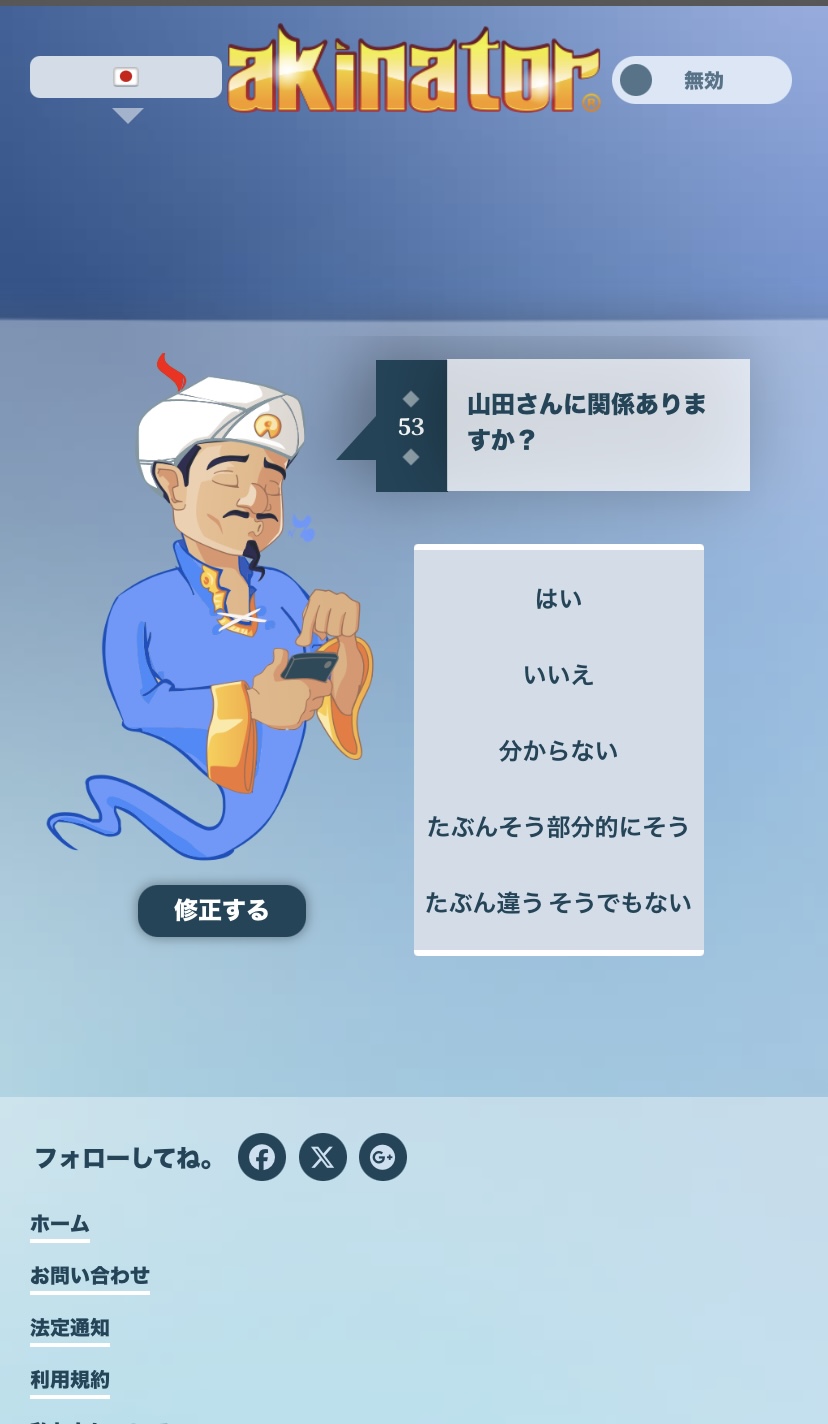Open the Facebook page icon

pyautogui.click(x=262, y=1157)
